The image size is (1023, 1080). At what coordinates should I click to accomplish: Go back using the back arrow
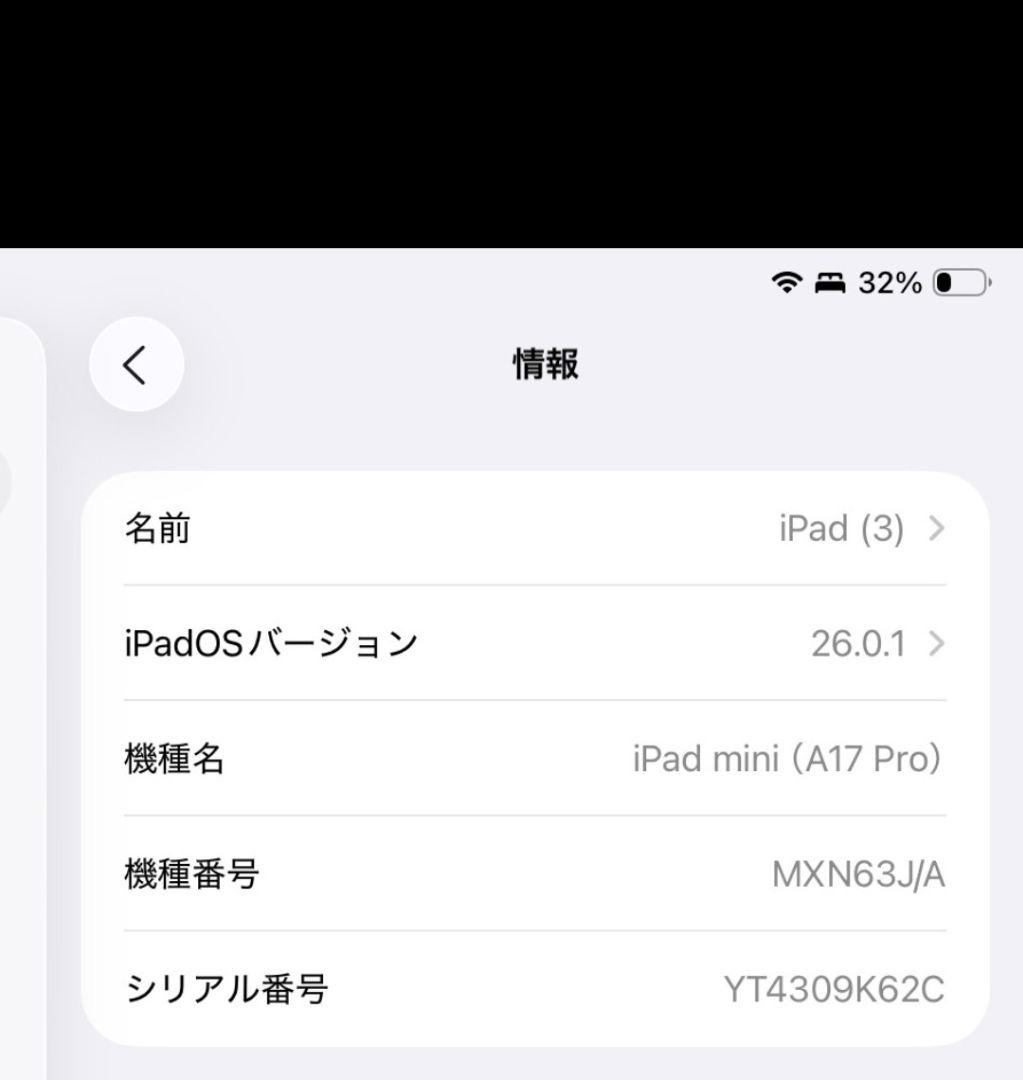[136, 364]
